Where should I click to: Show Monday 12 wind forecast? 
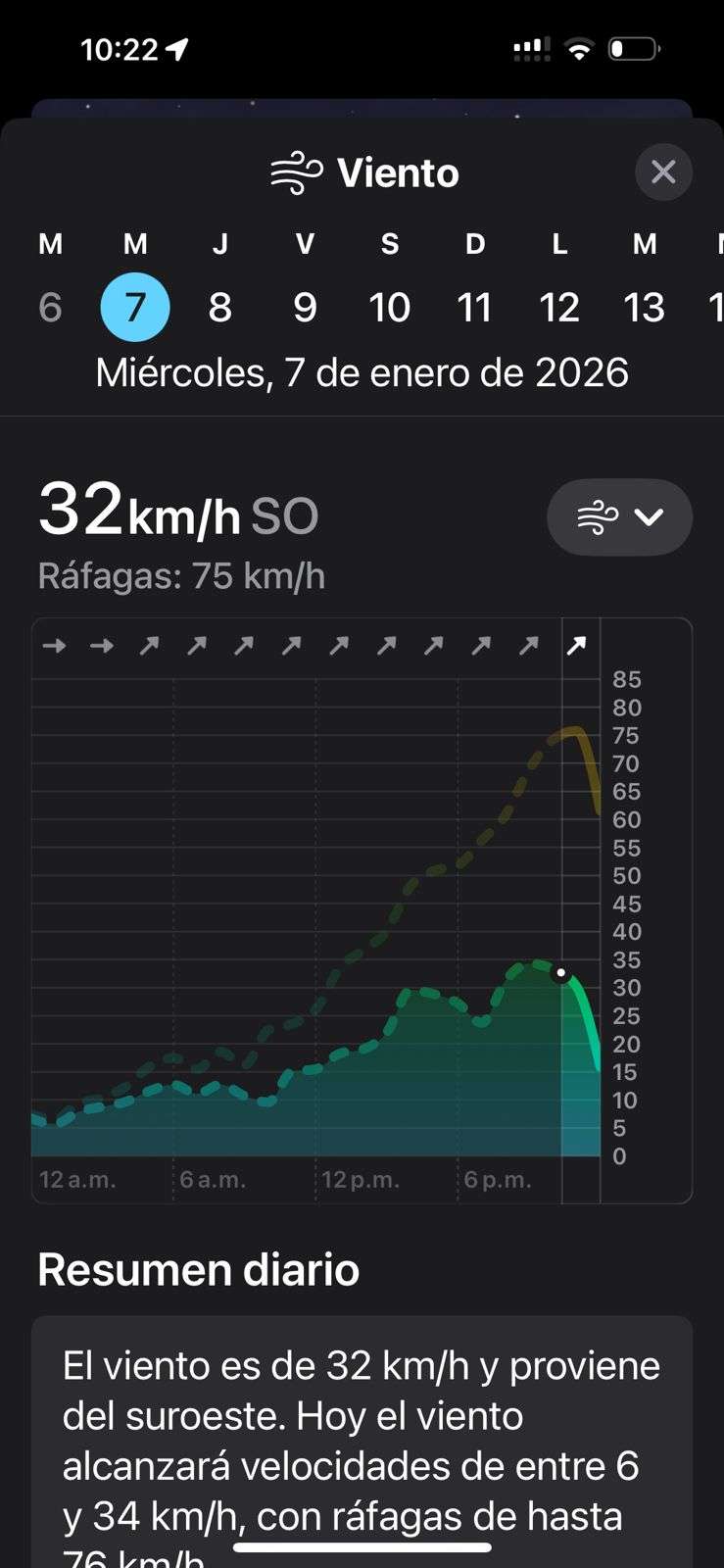coord(559,308)
